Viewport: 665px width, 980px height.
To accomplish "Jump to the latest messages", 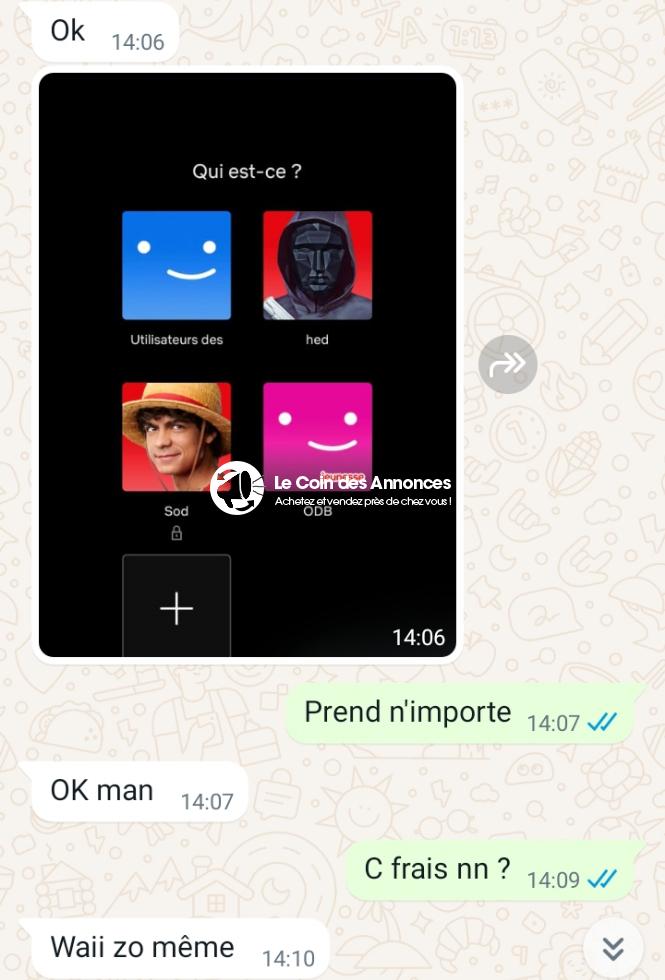I will [612, 947].
